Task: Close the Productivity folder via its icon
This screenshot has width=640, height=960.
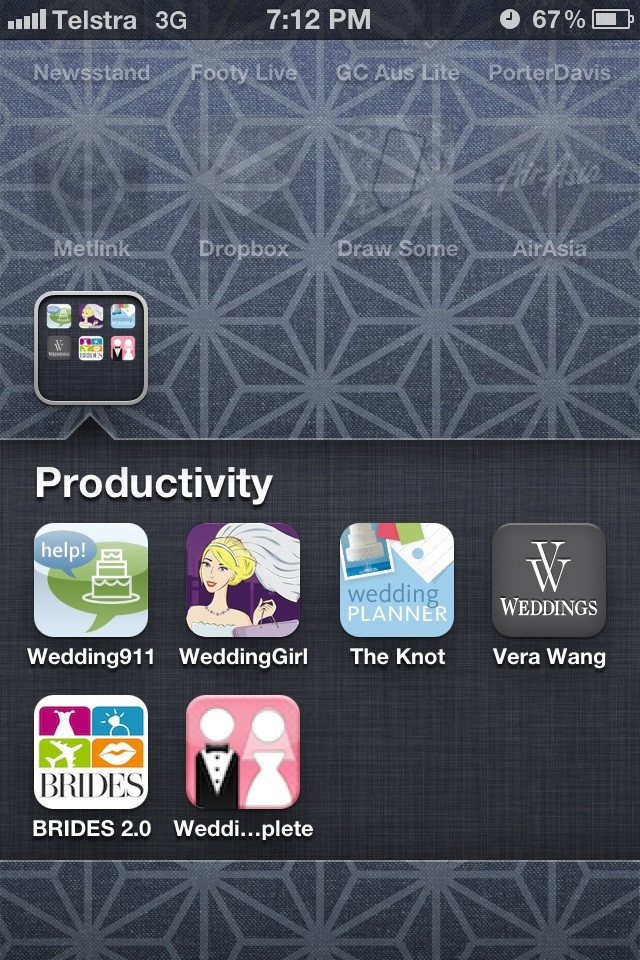Action: [91, 347]
